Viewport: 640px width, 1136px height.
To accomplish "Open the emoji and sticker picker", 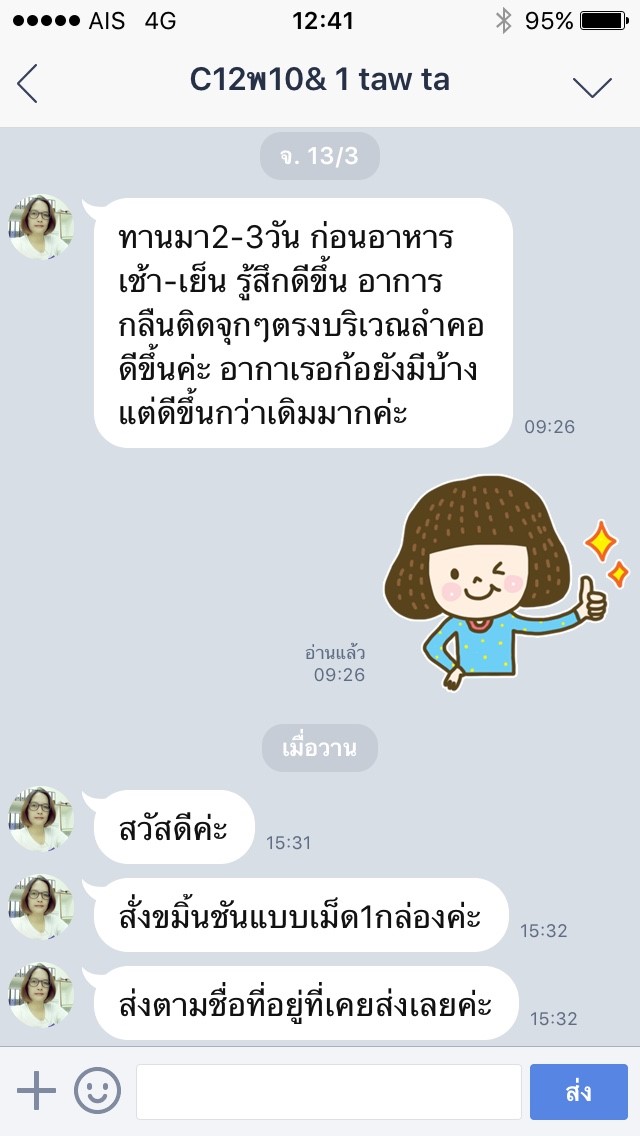I will [97, 1090].
